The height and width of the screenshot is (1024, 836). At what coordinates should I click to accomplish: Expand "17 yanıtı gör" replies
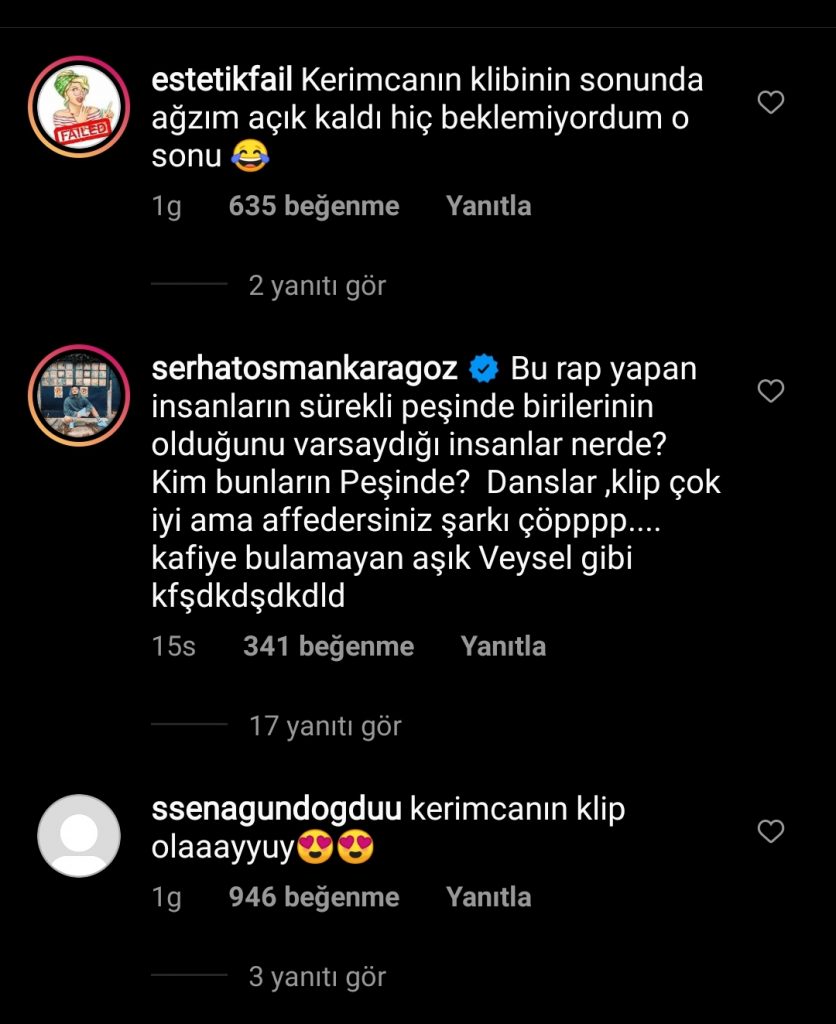click(325, 726)
